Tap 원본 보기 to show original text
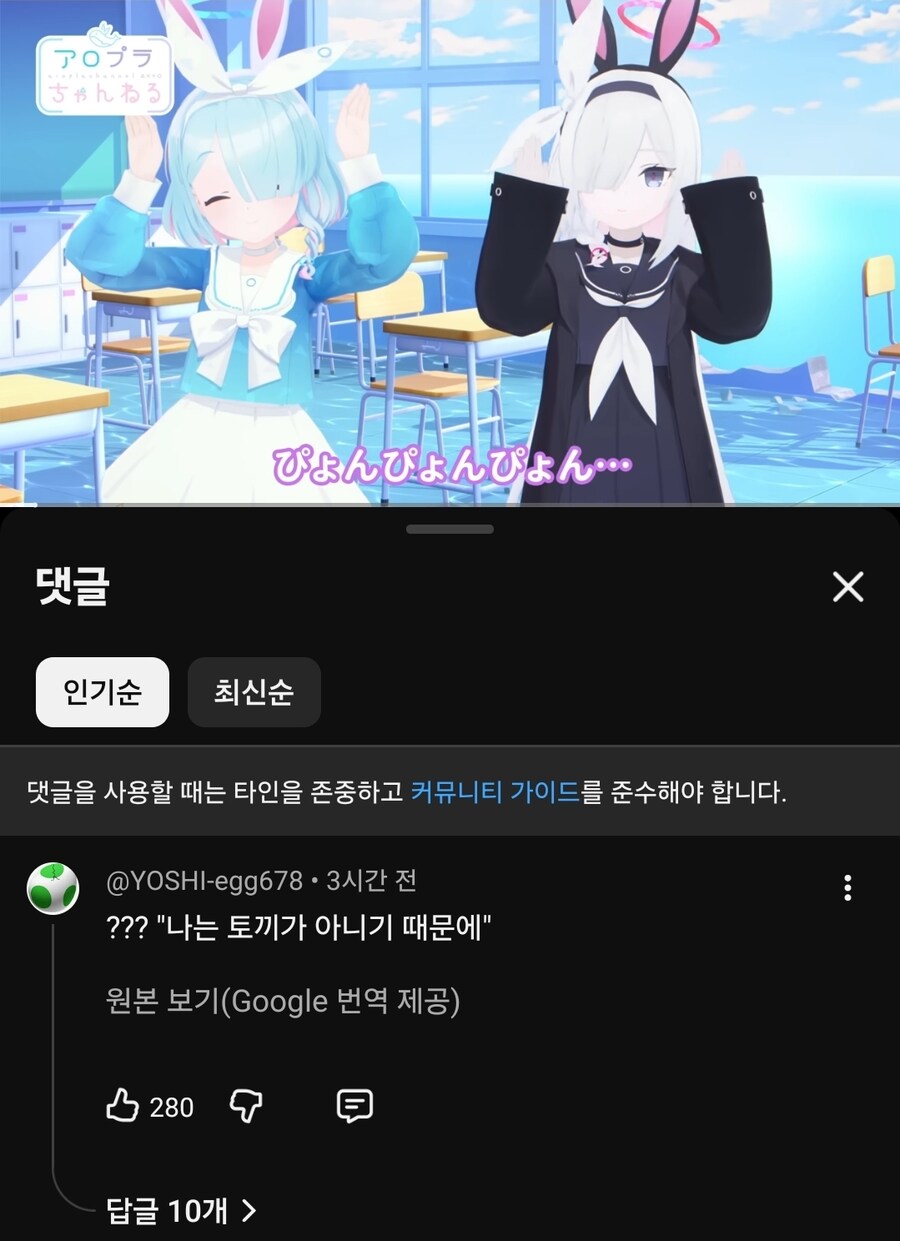The width and height of the screenshot is (900, 1241). point(282,1001)
